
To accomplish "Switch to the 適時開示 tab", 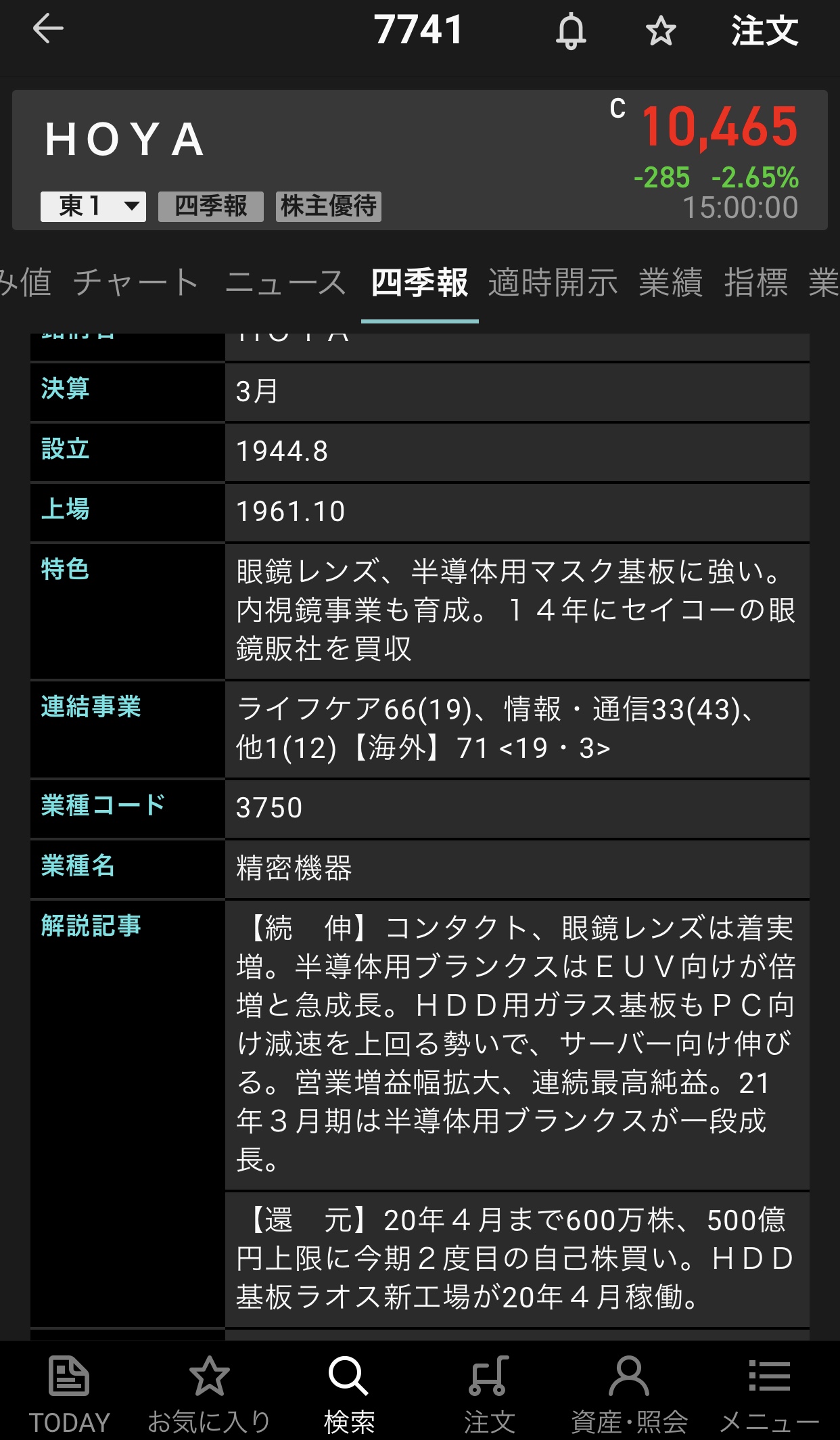I will 553,282.
